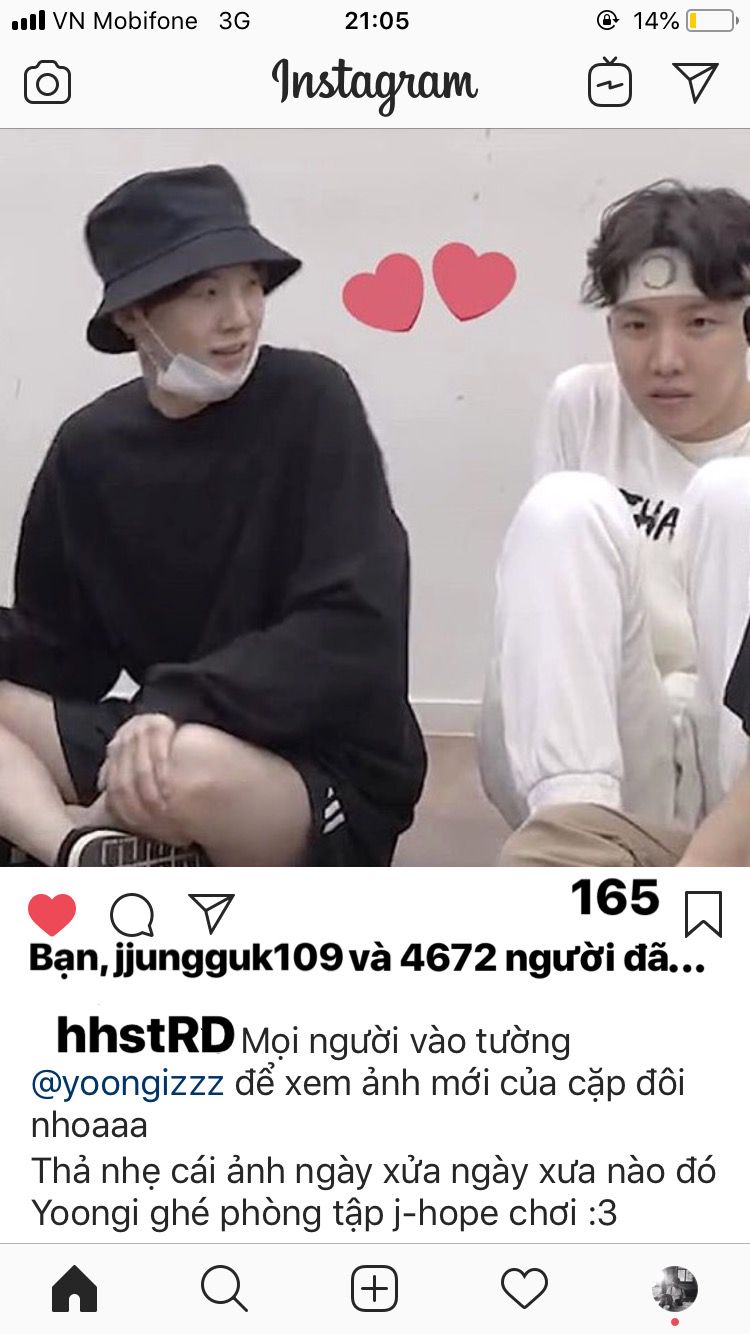The image size is (750, 1334).
Task: Share the post via paper plane under photo
Action: click(211, 914)
